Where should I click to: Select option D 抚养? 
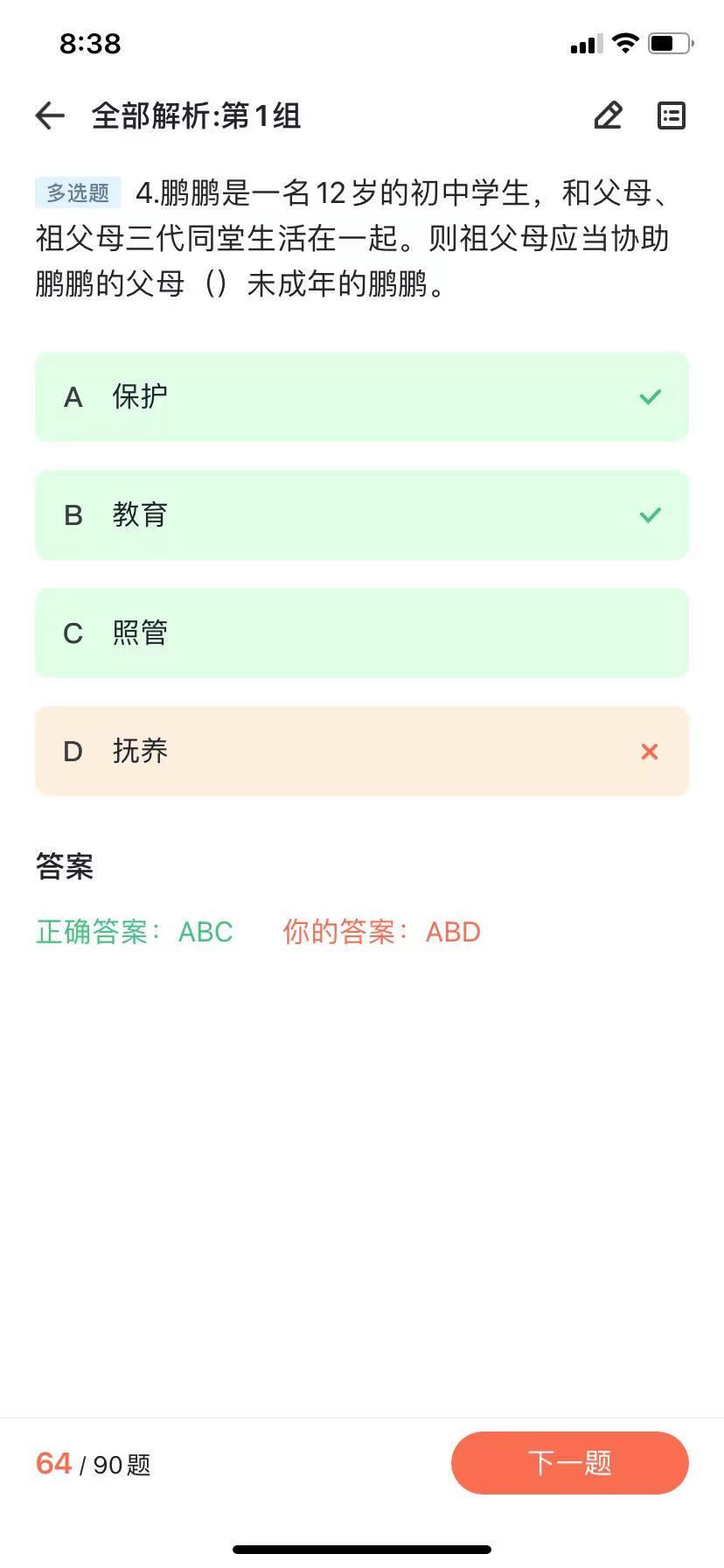(362, 752)
